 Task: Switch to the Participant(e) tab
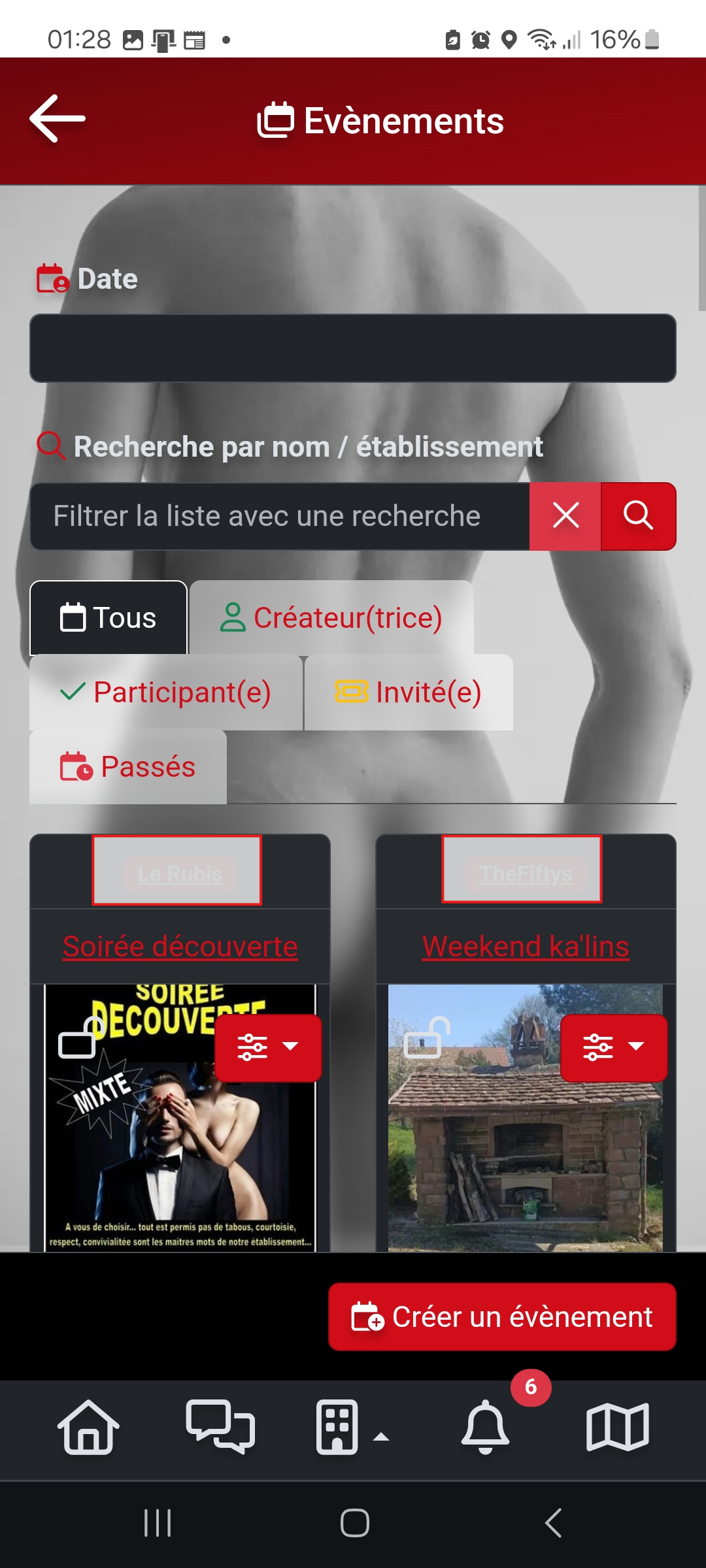click(166, 693)
